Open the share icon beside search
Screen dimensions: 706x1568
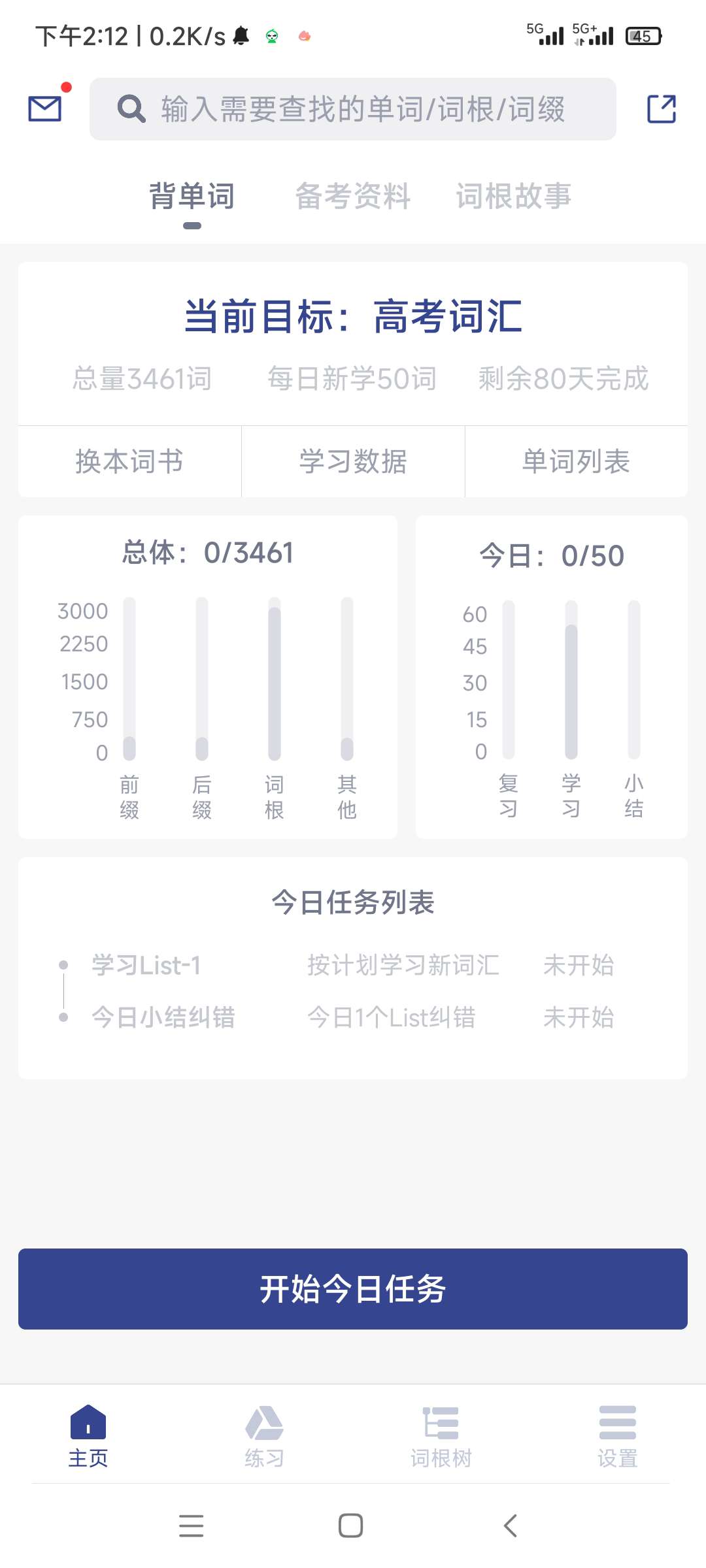point(661,109)
